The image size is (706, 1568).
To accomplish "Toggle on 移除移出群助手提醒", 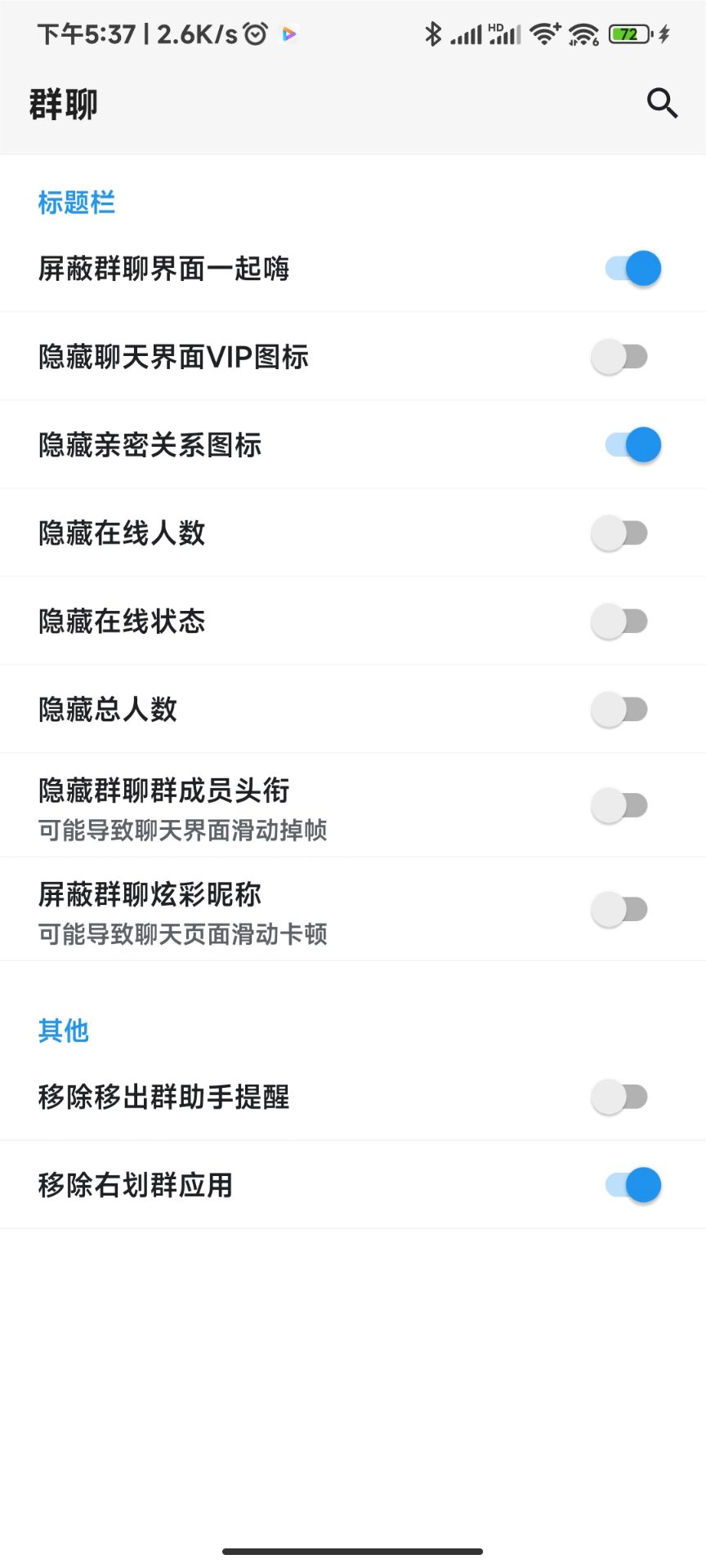I will click(619, 1097).
